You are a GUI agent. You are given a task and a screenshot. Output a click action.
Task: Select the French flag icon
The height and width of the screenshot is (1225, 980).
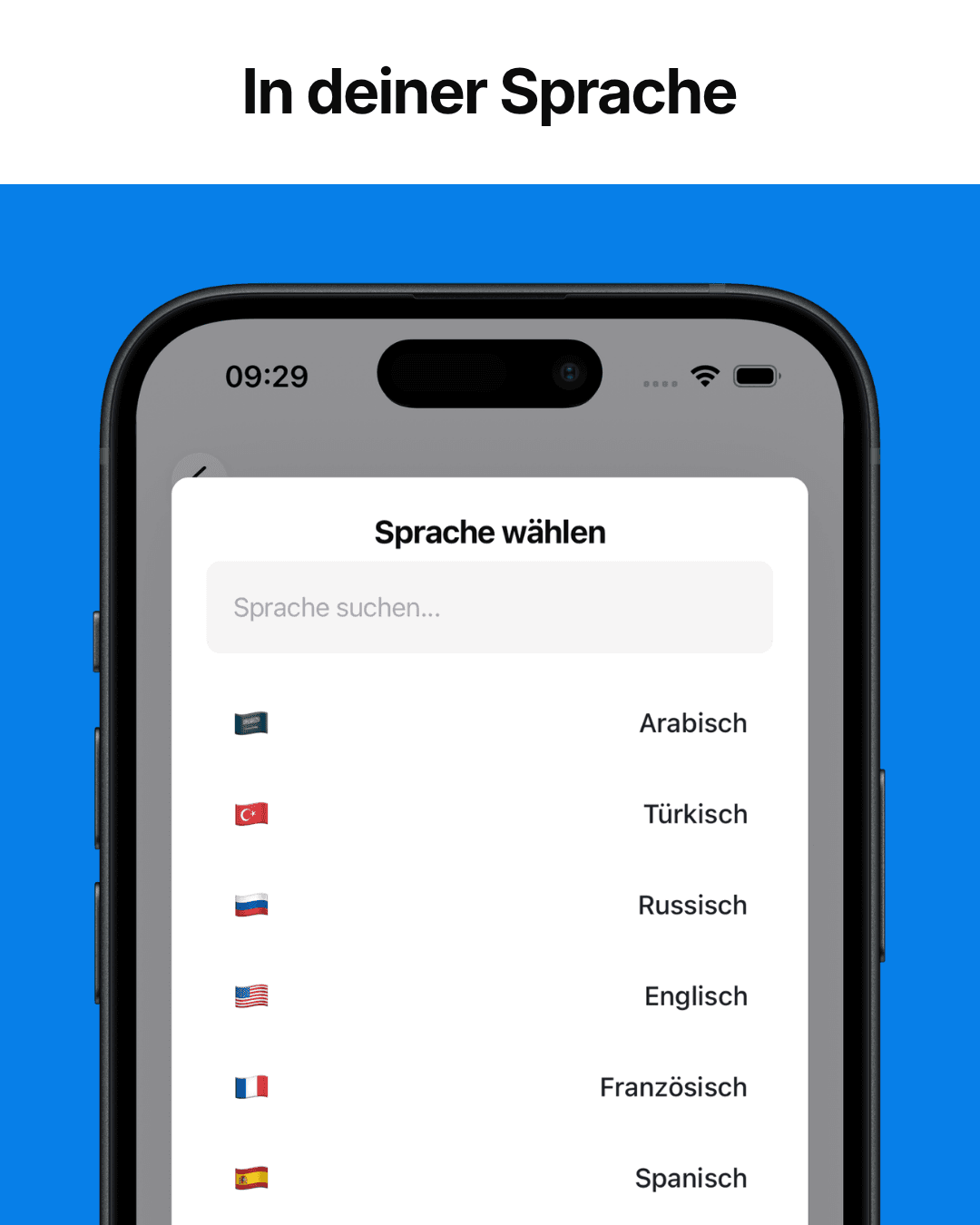251,1086
